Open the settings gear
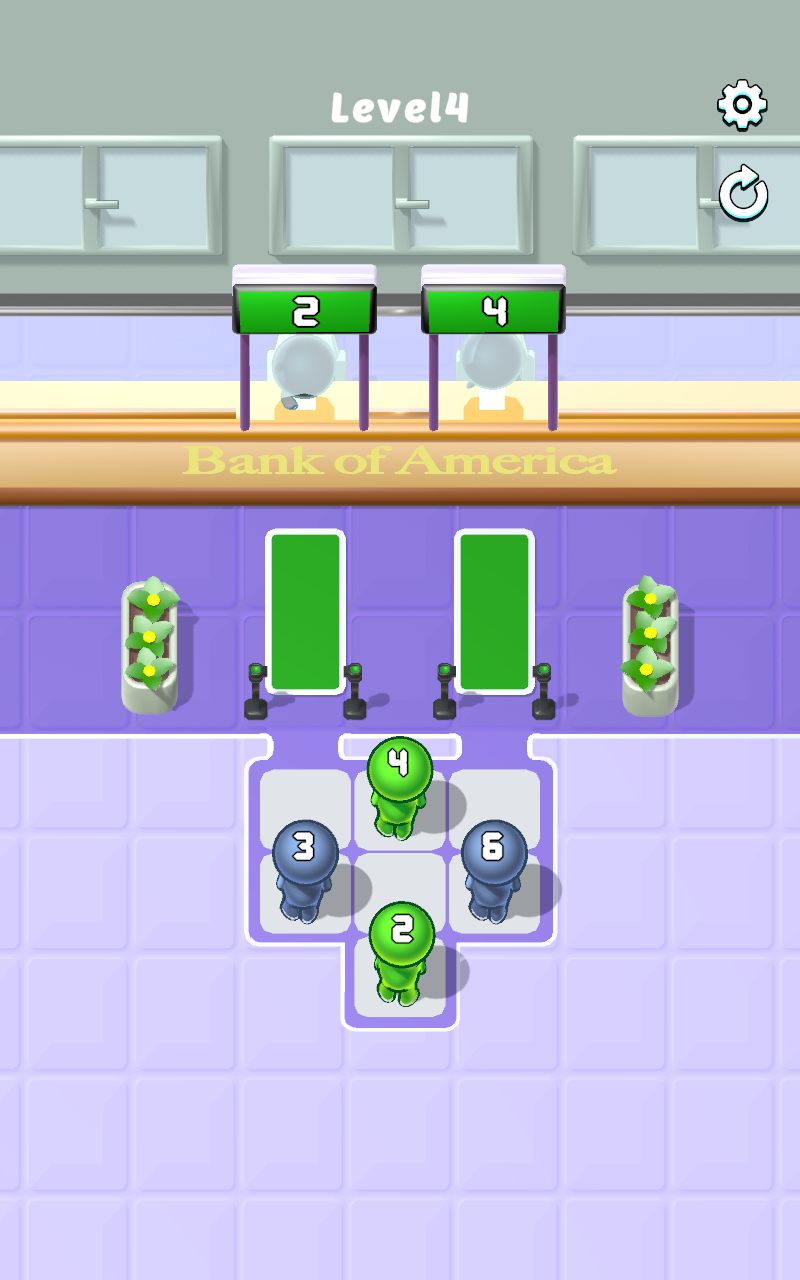Viewport: 800px width, 1280px height. click(742, 104)
